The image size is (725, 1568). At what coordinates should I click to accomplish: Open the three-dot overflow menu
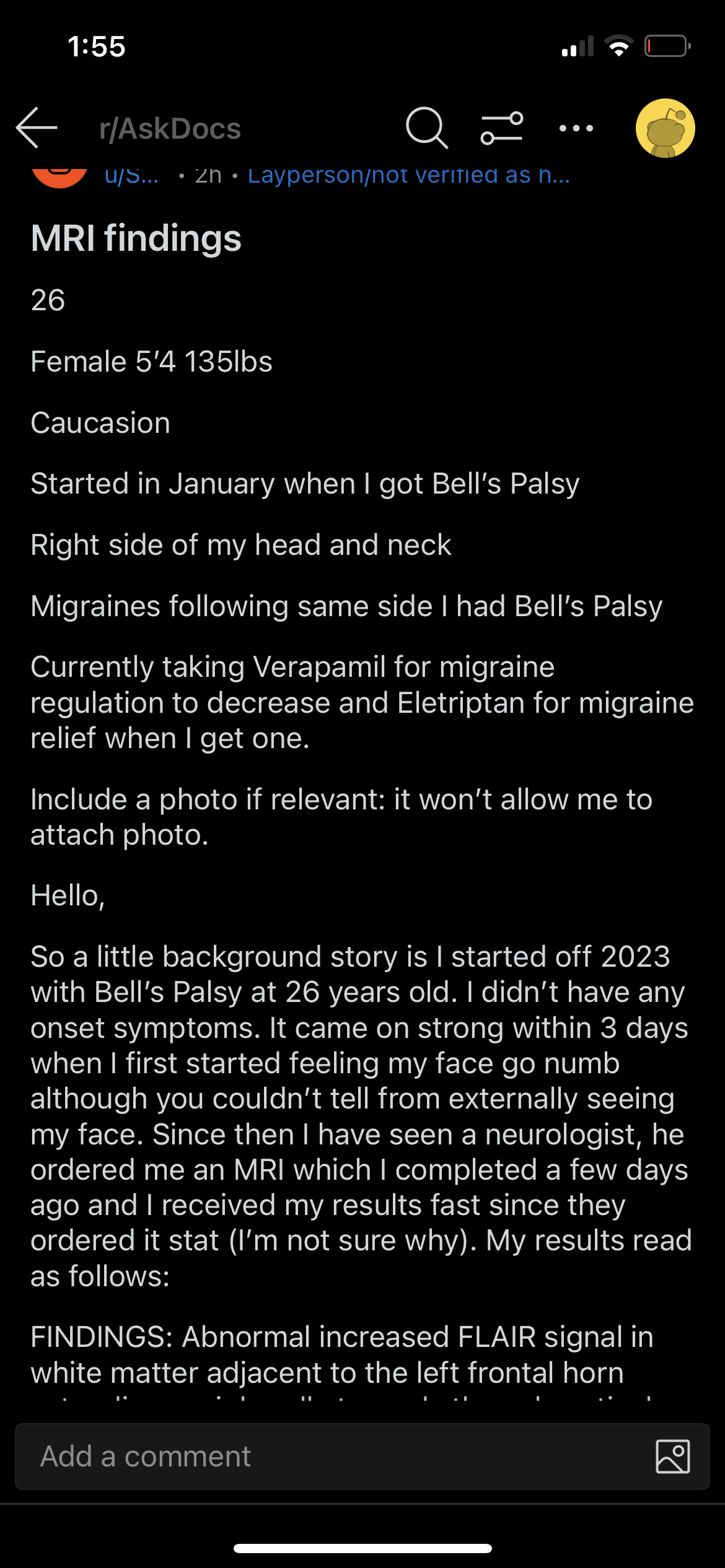pyautogui.click(x=576, y=128)
